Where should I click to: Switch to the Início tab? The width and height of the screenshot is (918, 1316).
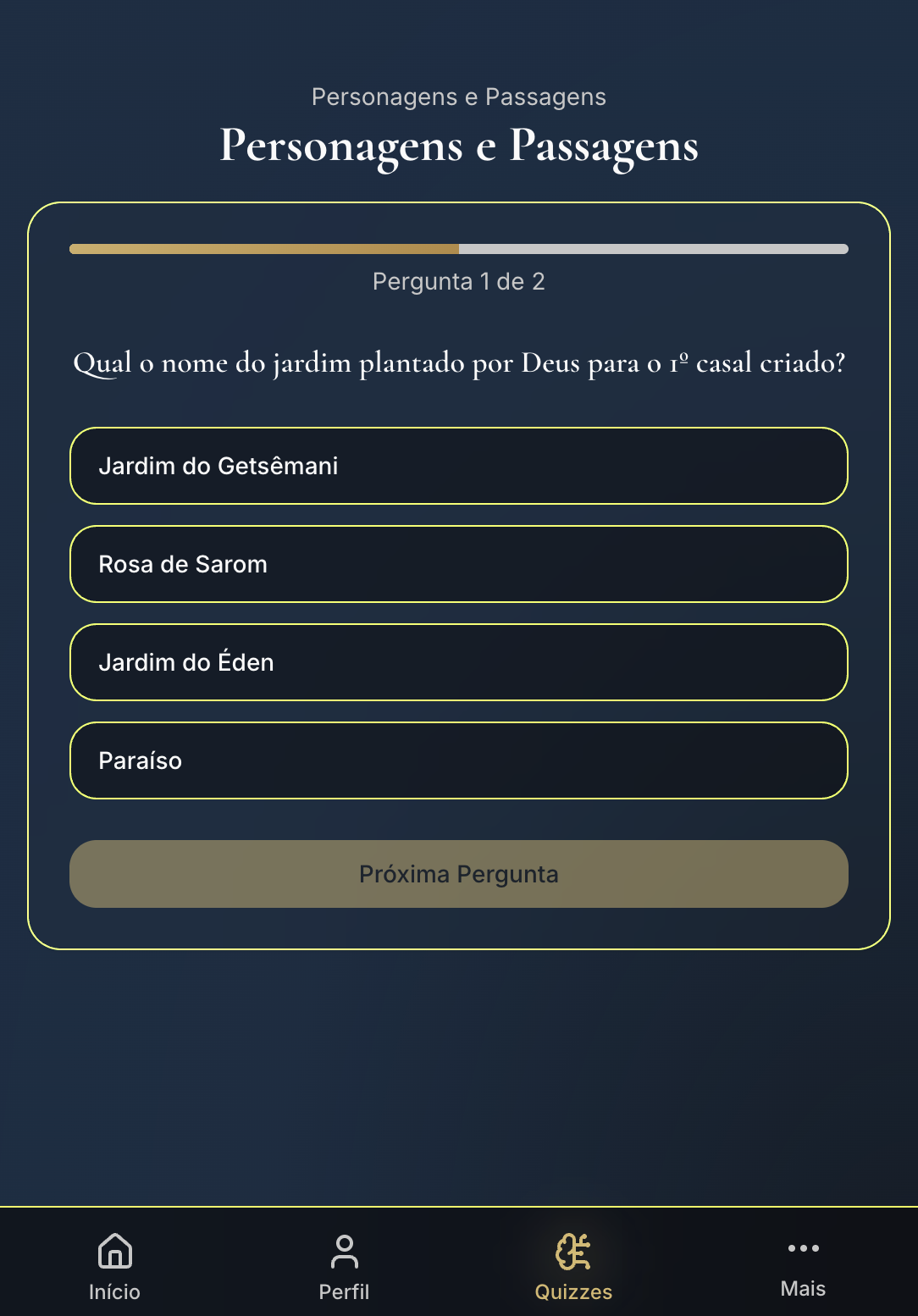(x=114, y=1266)
